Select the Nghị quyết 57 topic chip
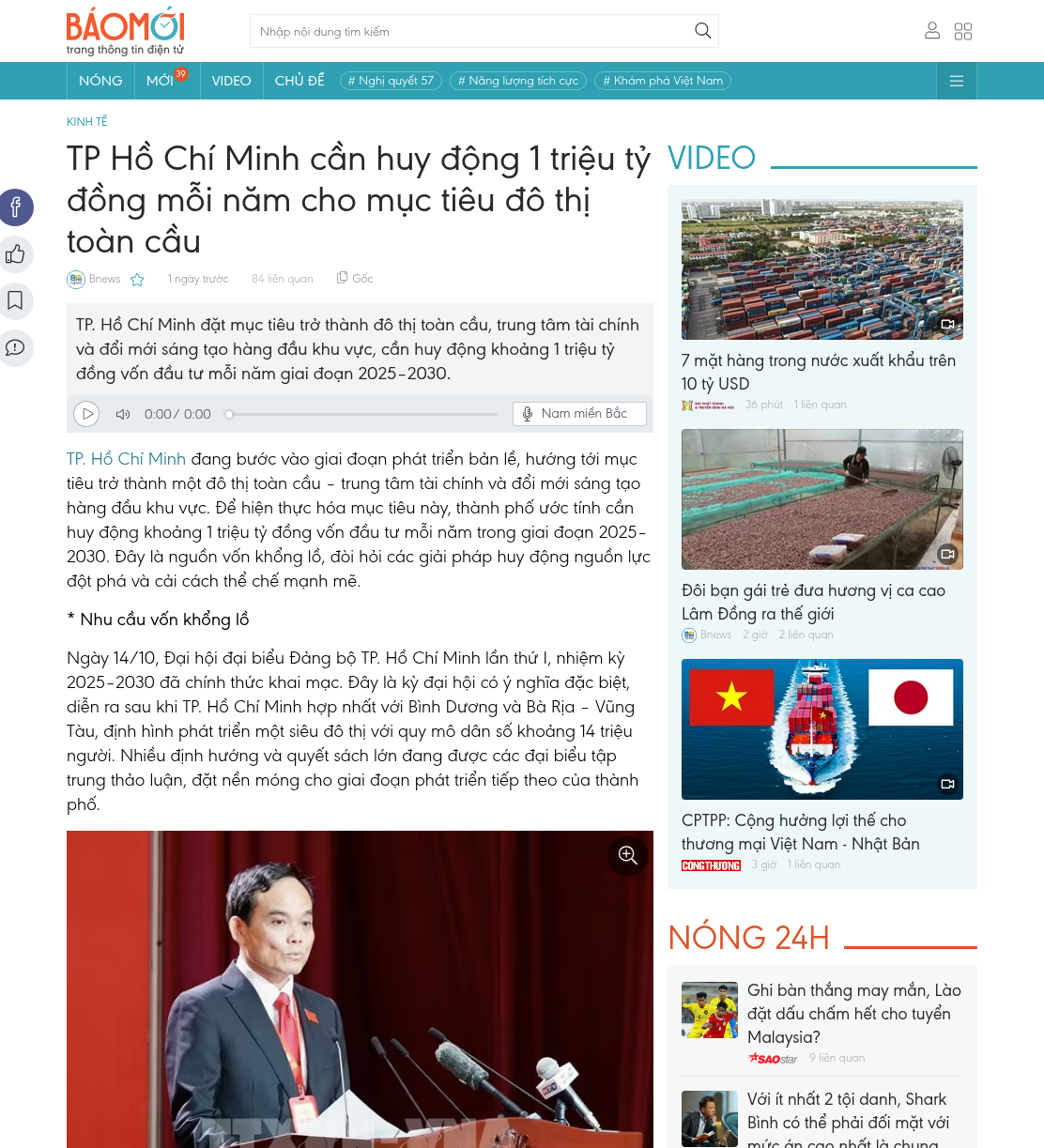 (x=391, y=81)
